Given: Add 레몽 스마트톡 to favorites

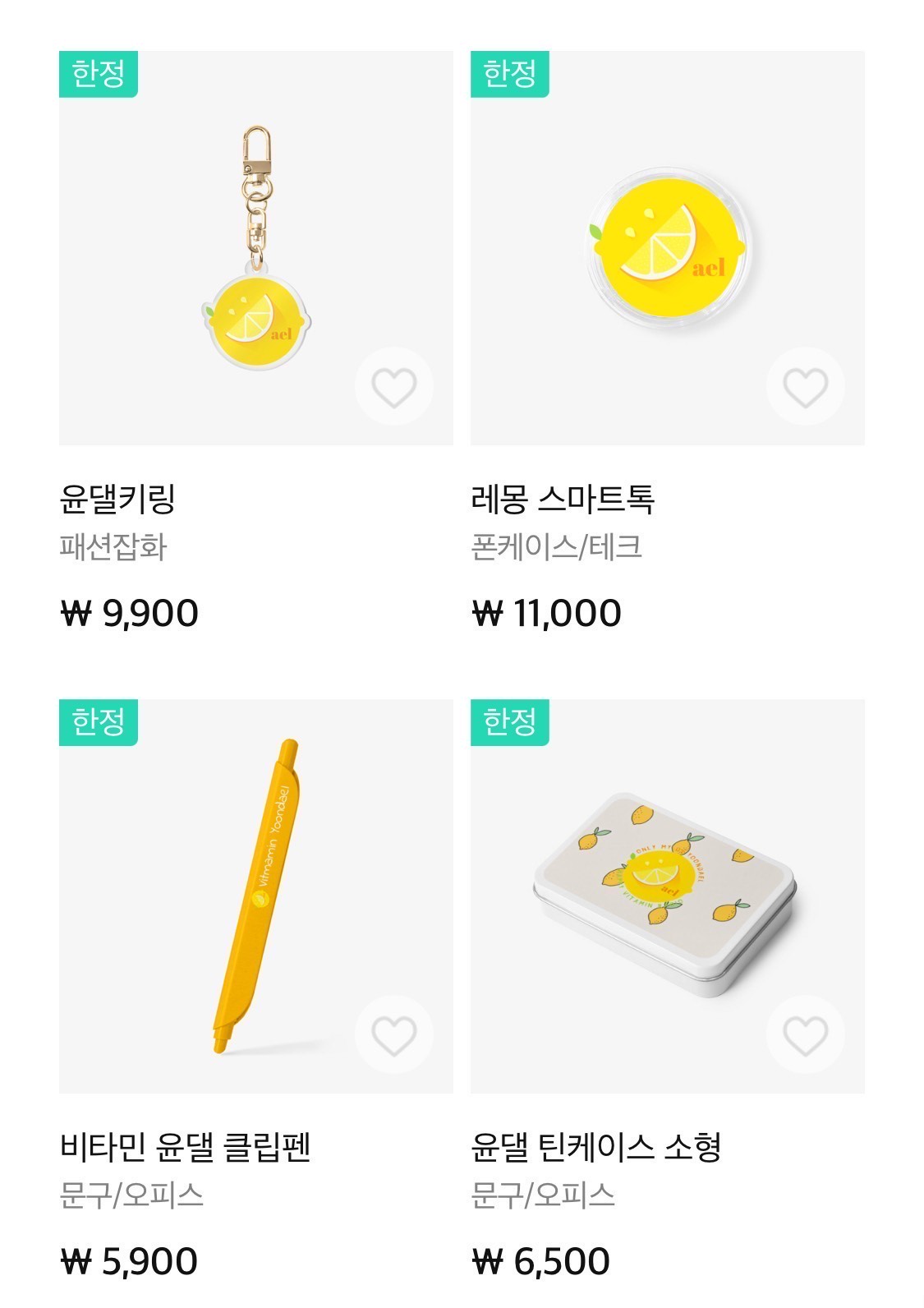Looking at the screenshot, I should [x=806, y=387].
